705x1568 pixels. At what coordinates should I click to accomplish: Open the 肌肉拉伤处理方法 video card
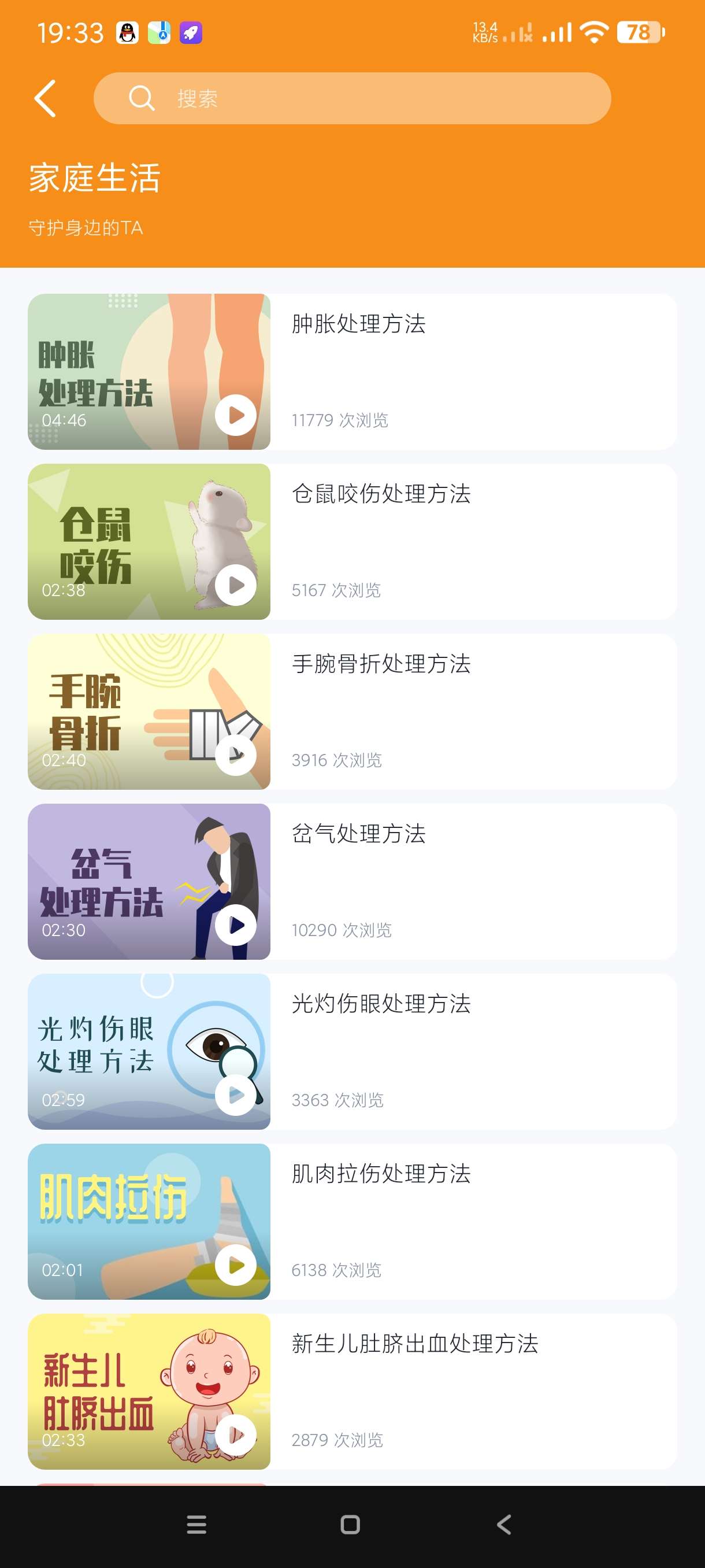click(x=351, y=1221)
